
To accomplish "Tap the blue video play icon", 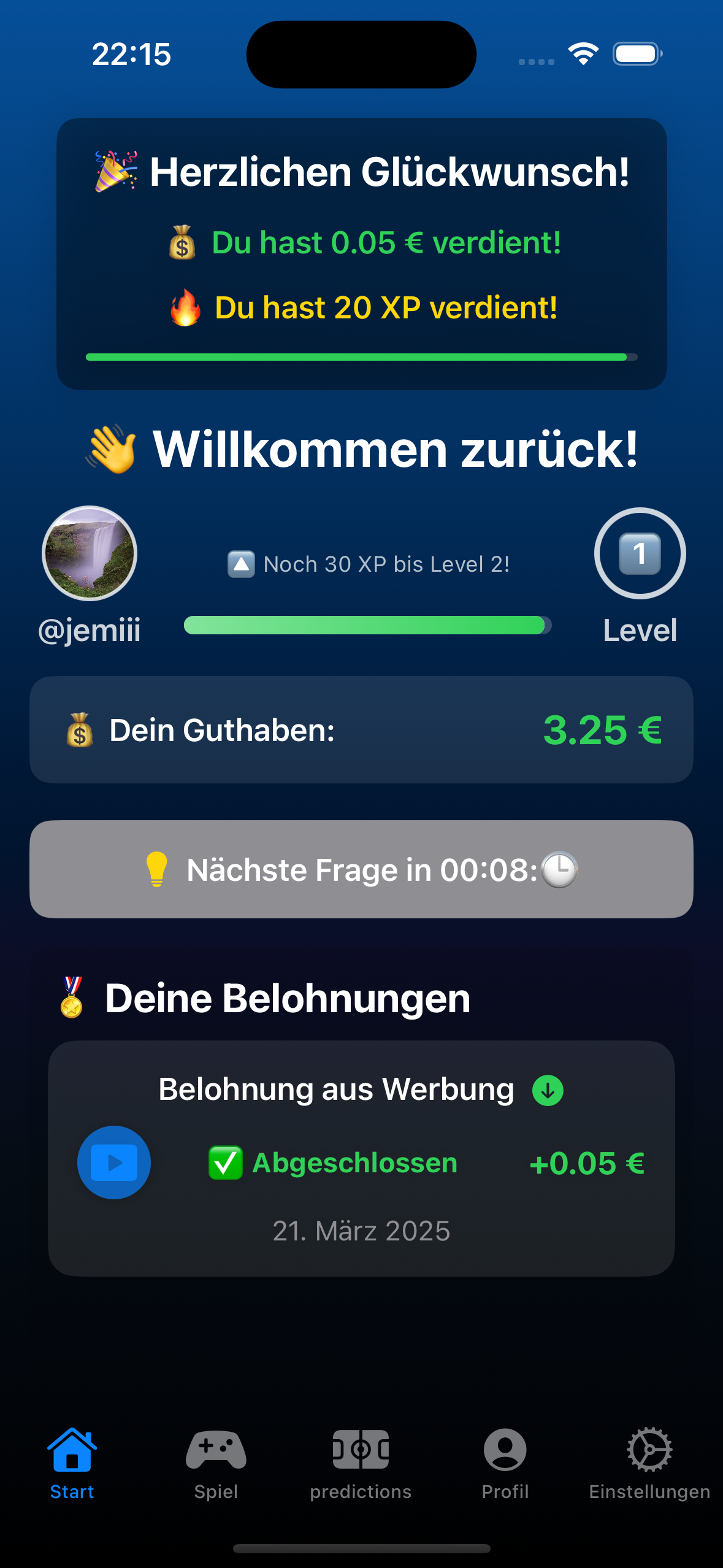I will click(114, 1163).
